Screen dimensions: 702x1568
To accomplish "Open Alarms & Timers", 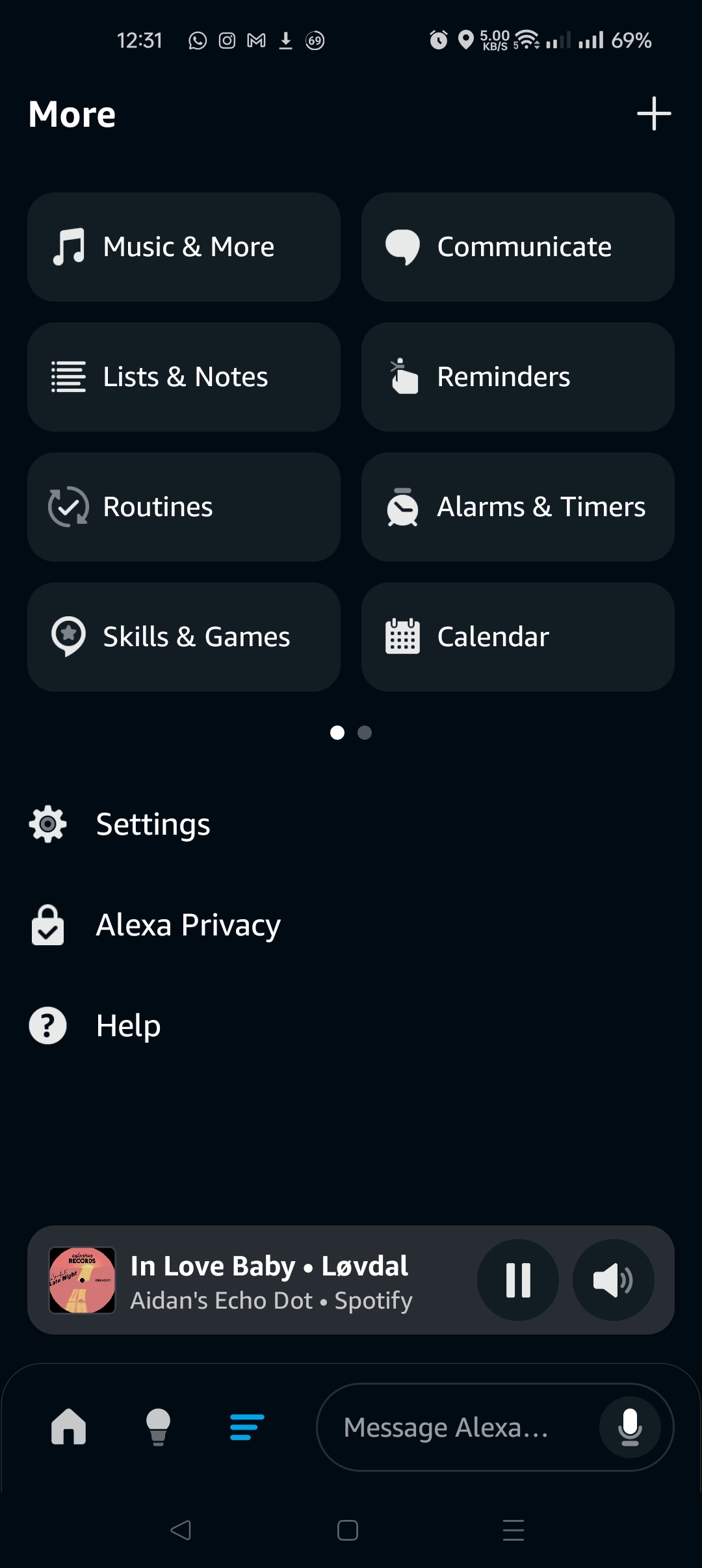I will click(517, 507).
